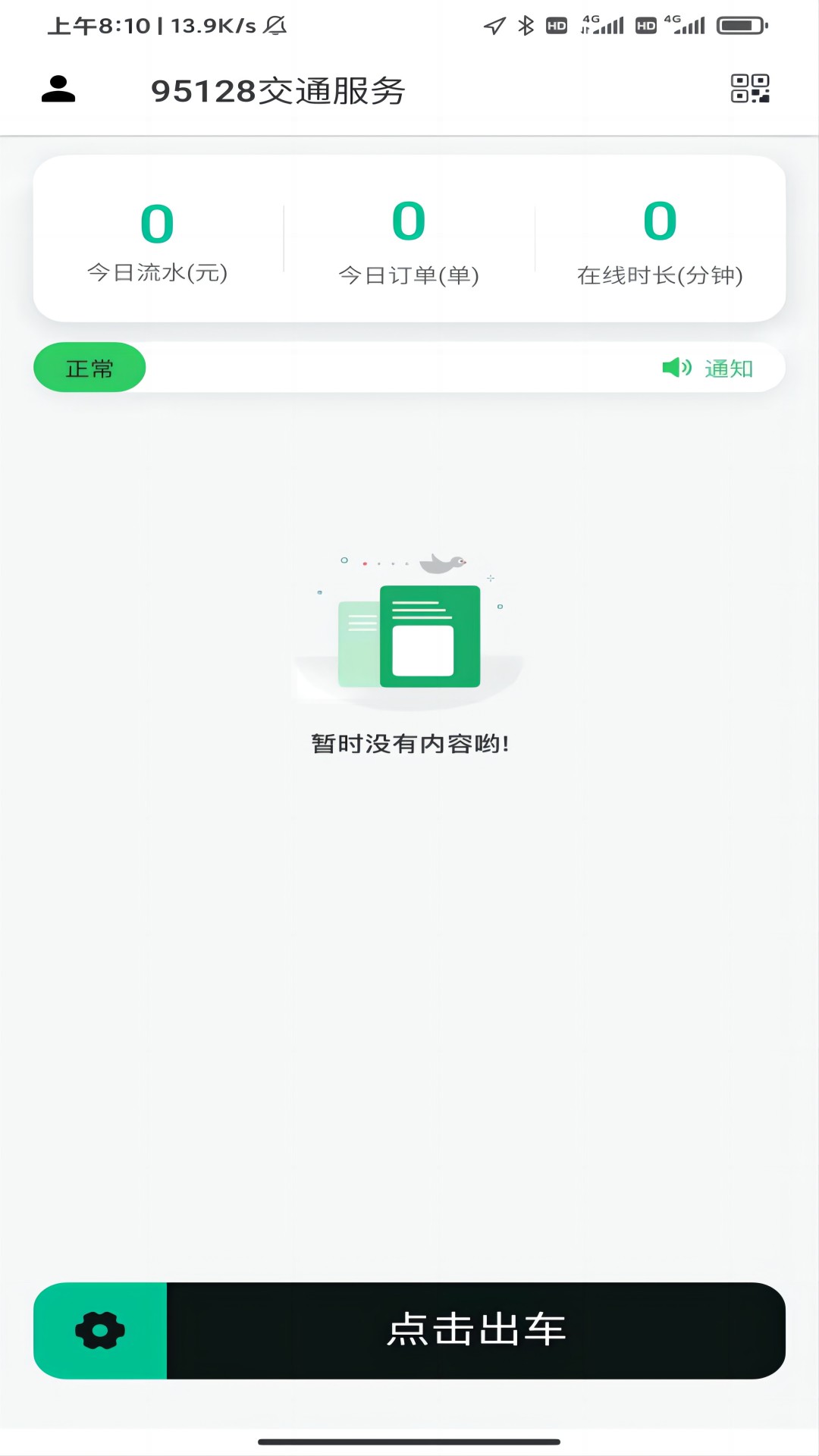Open 通知 notifications
Screen dimensions: 819x1456
pos(708,369)
